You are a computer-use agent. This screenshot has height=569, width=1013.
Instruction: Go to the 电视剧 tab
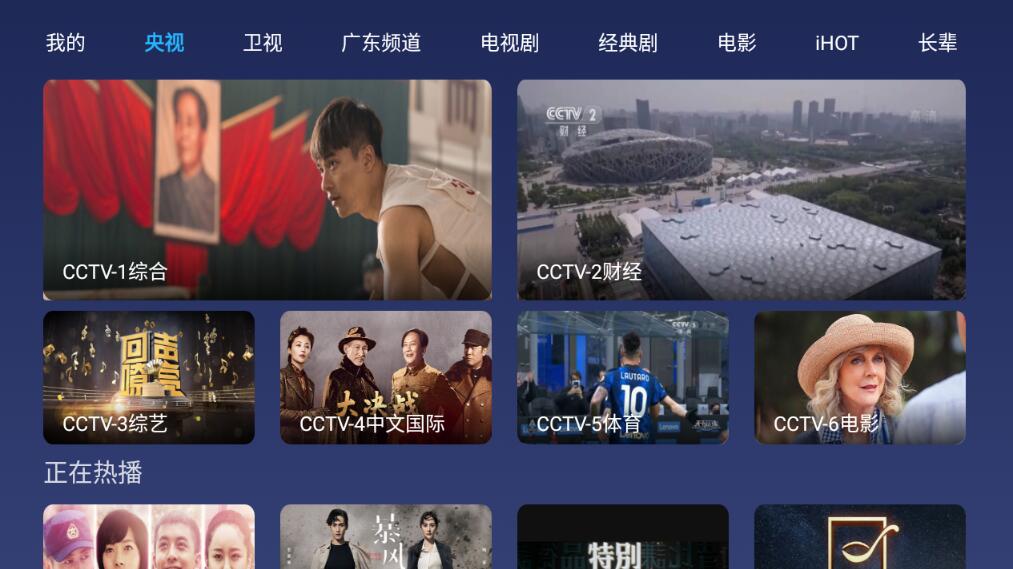[x=509, y=43]
